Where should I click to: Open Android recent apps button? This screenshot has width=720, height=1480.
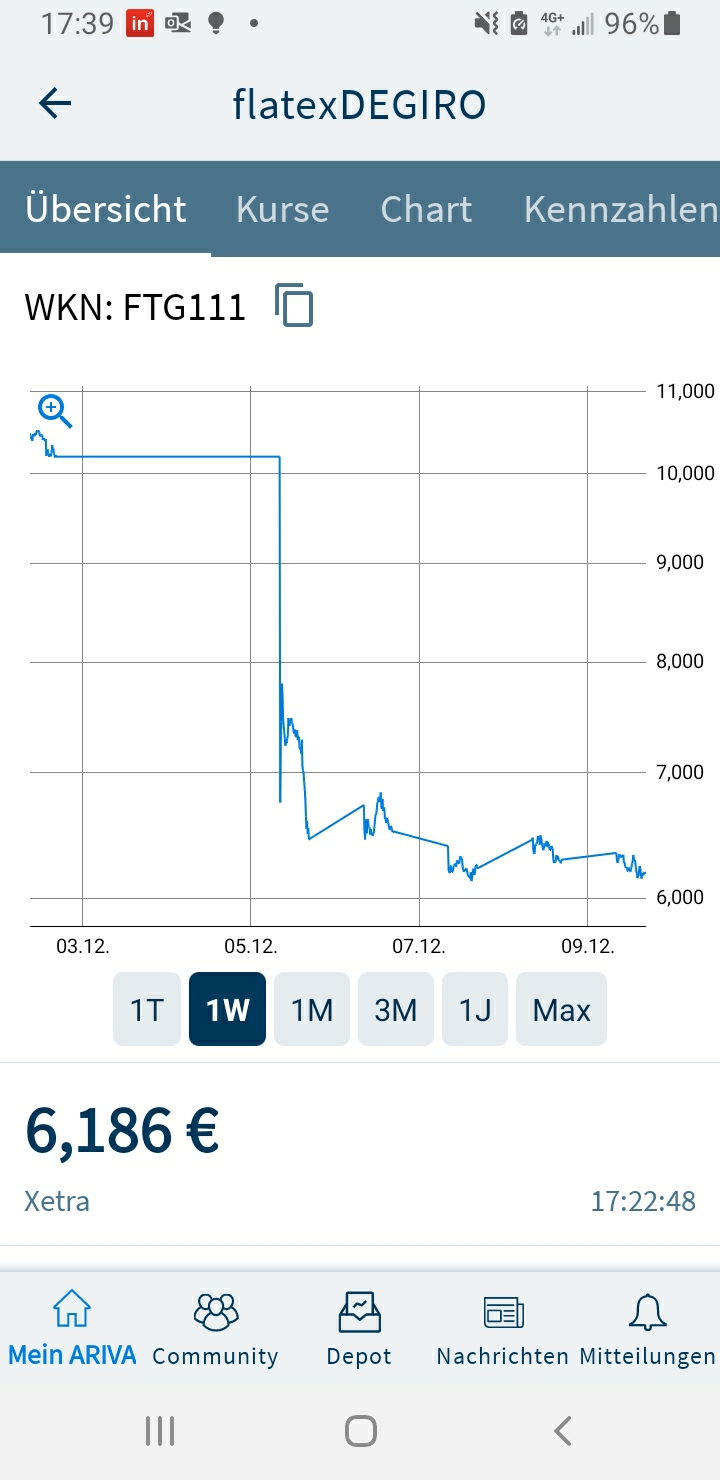click(159, 1429)
